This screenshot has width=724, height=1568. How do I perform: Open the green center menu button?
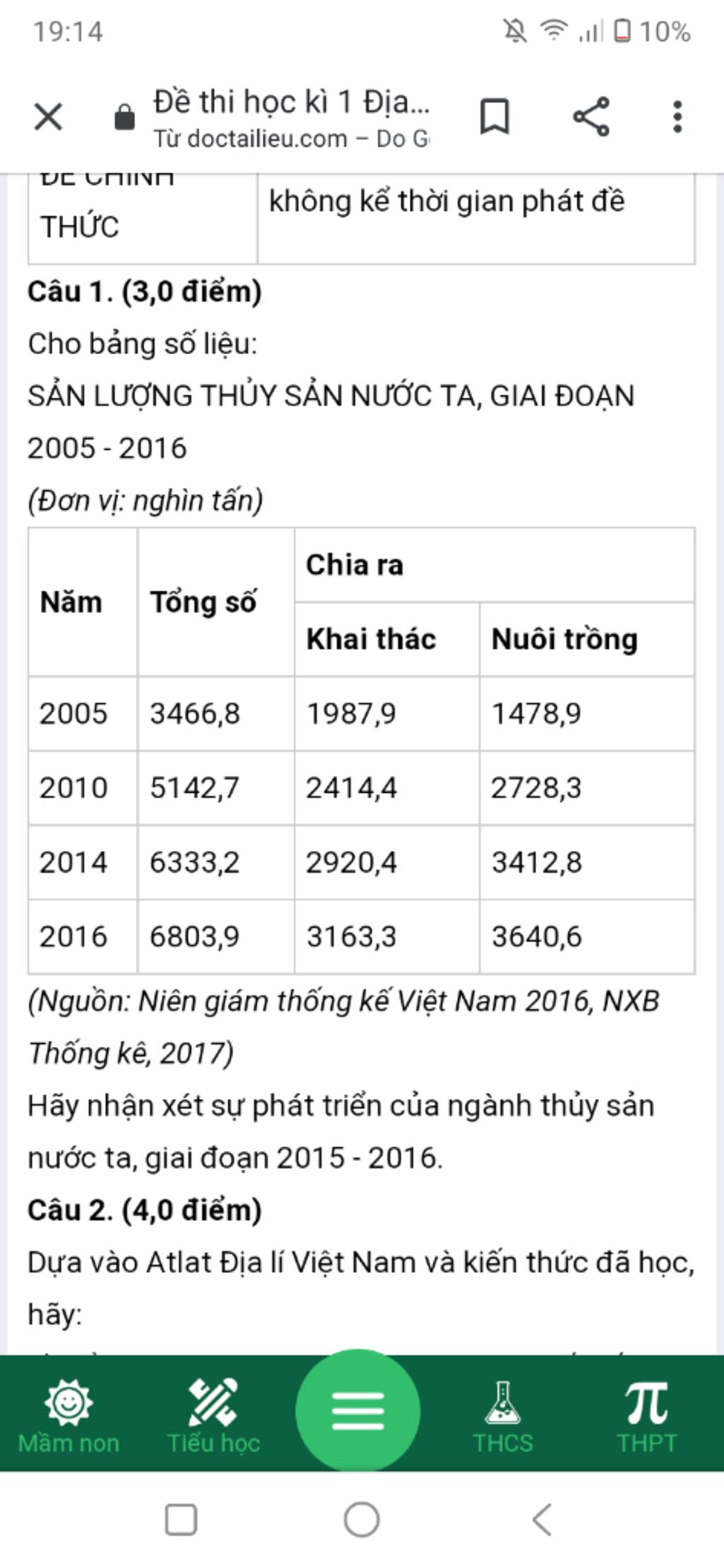pyautogui.click(x=358, y=1412)
